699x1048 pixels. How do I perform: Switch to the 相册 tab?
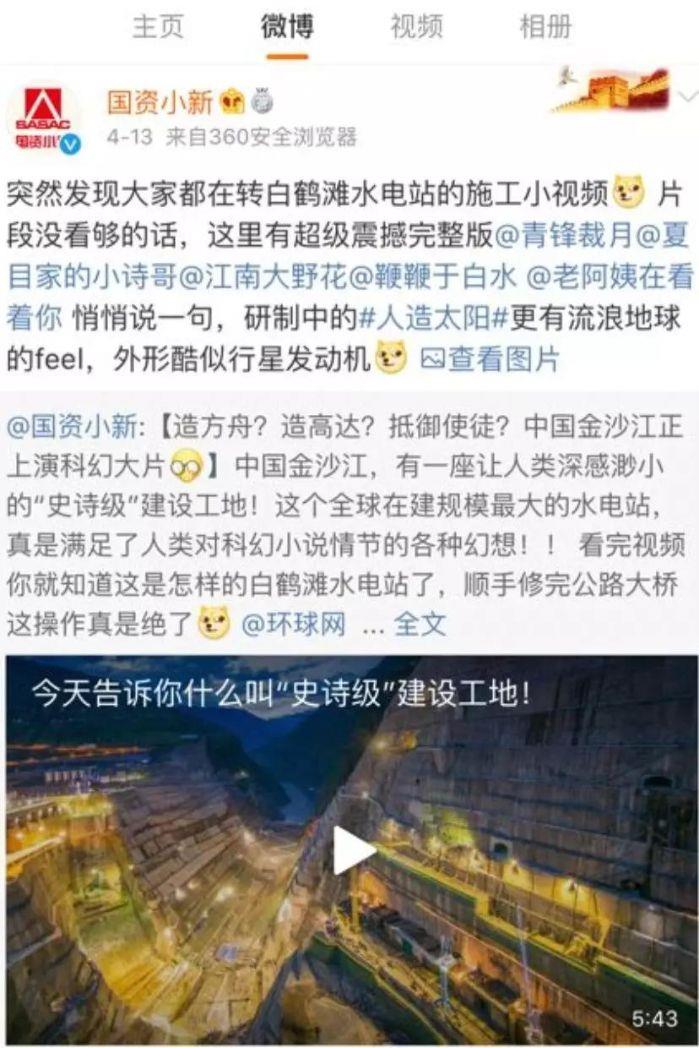pos(545,27)
